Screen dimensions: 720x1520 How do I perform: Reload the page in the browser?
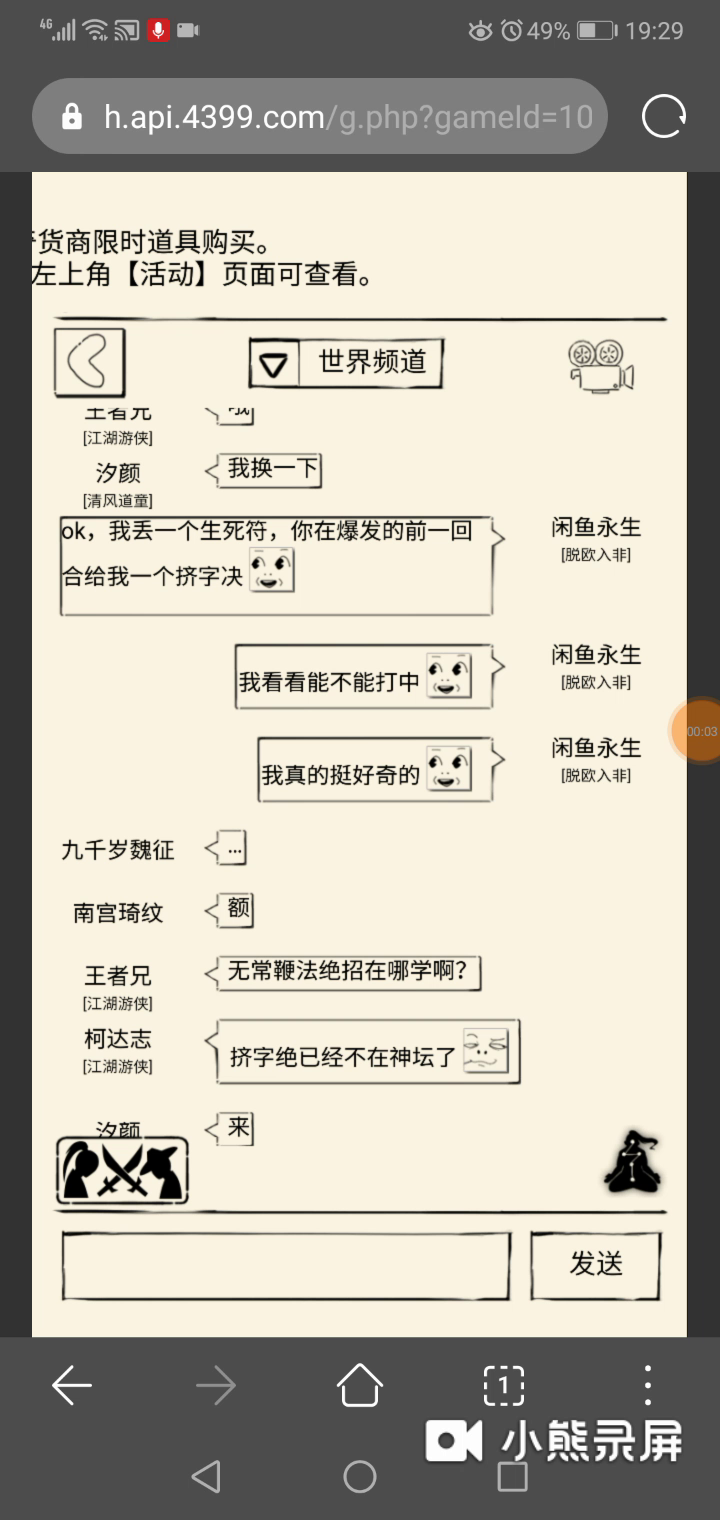[664, 116]
